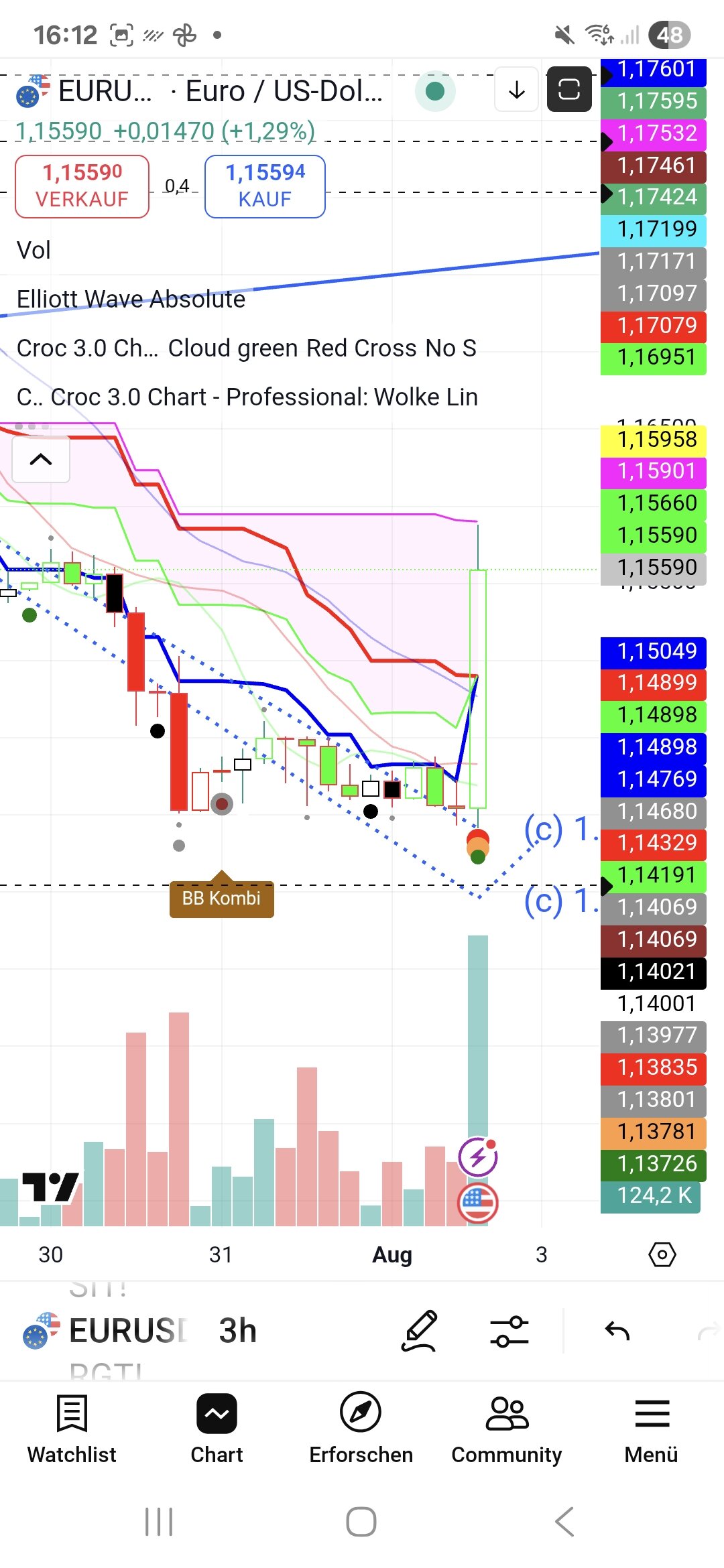Open the lightning news event marker
This screenshot has height=1568, width=724.
click(x=478, y=1157)
